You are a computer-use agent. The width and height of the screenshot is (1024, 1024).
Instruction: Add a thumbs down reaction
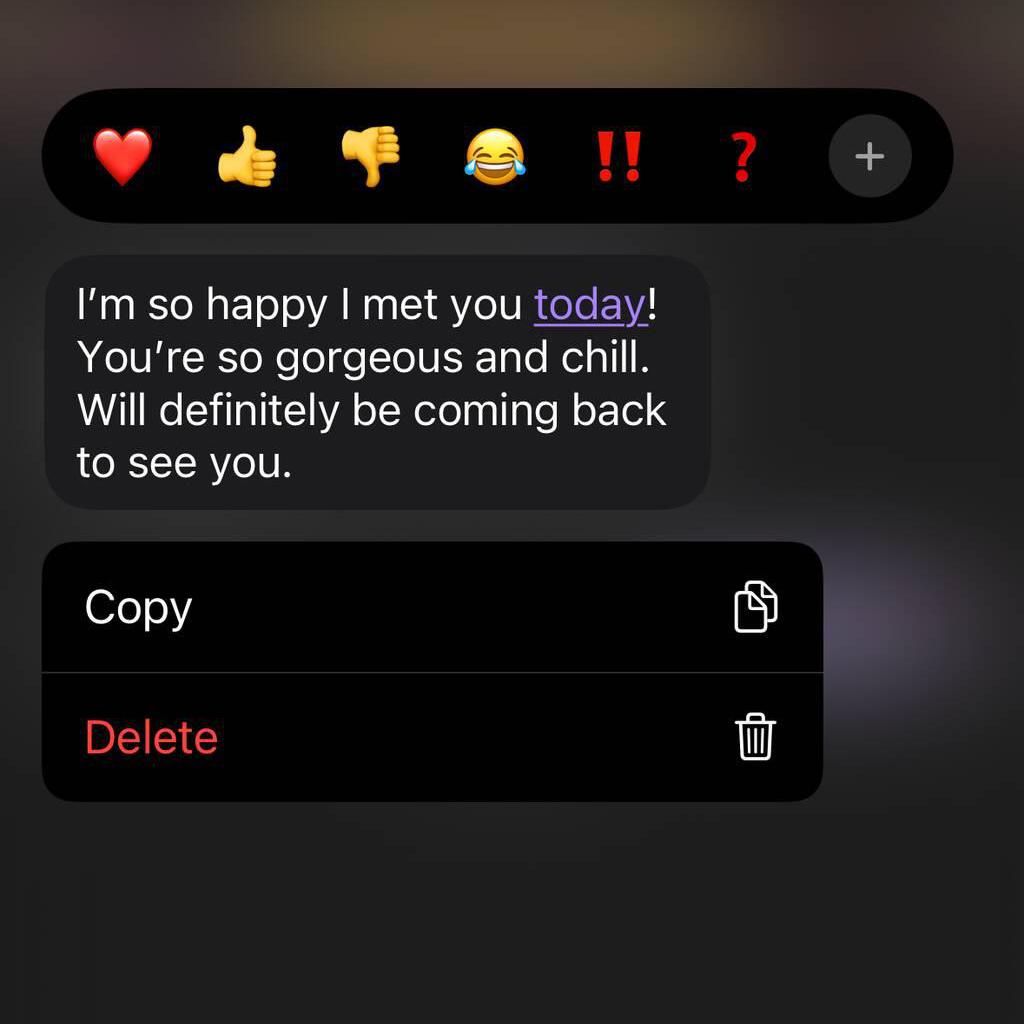tap(371, 157)
